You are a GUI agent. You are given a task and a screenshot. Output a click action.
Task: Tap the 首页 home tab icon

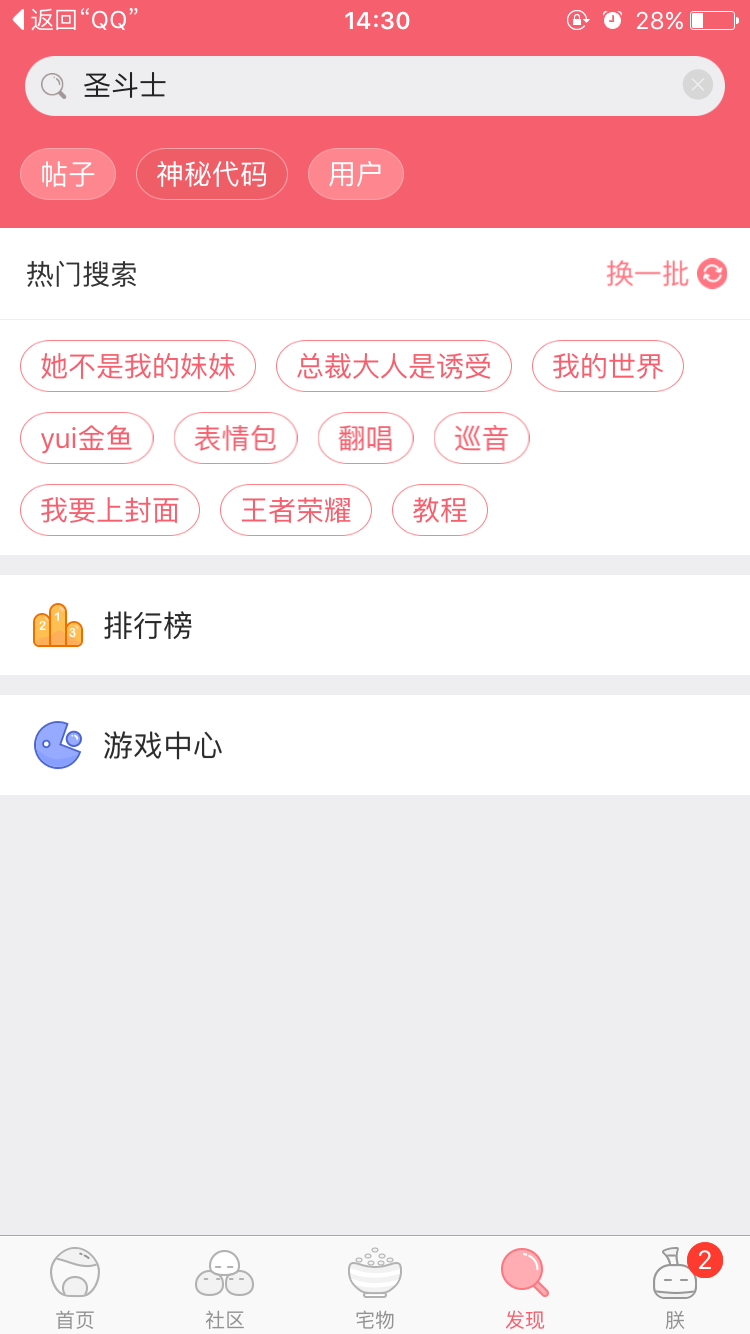tap(74, 1271)
